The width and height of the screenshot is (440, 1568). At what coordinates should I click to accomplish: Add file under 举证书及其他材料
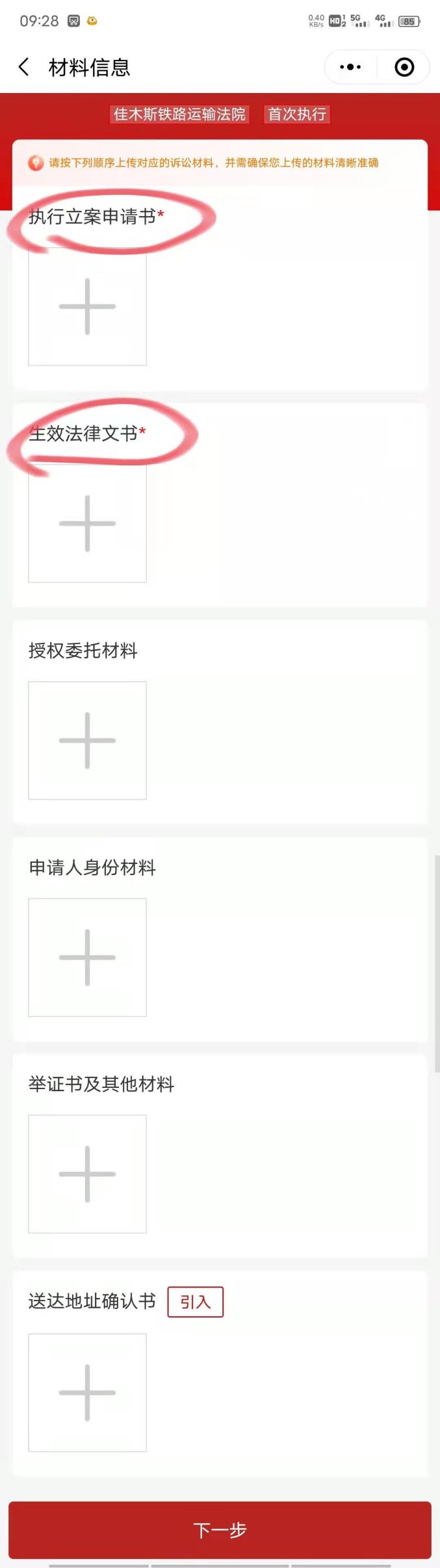point(87,1174)
